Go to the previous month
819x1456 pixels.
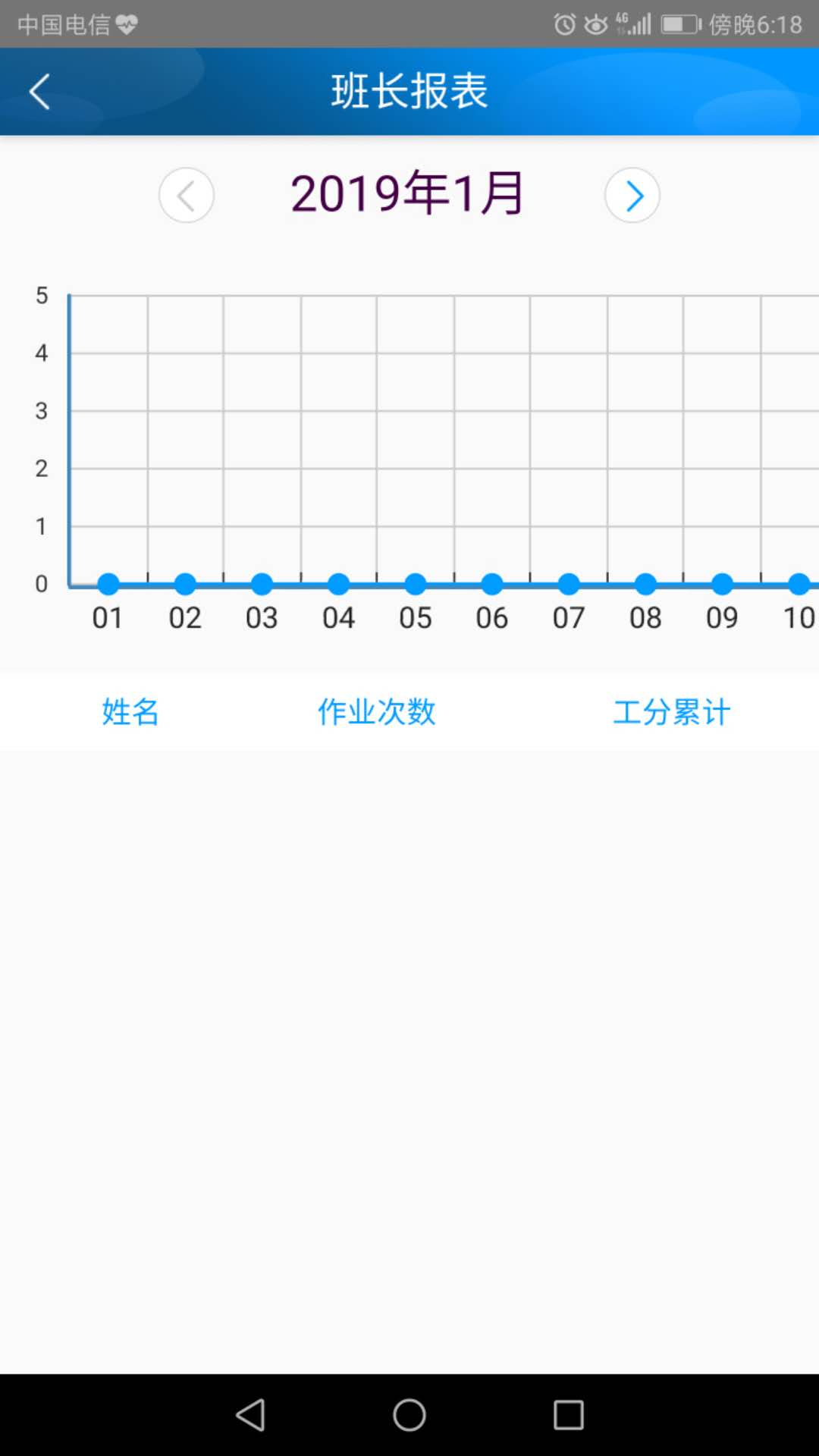point(187,196)
